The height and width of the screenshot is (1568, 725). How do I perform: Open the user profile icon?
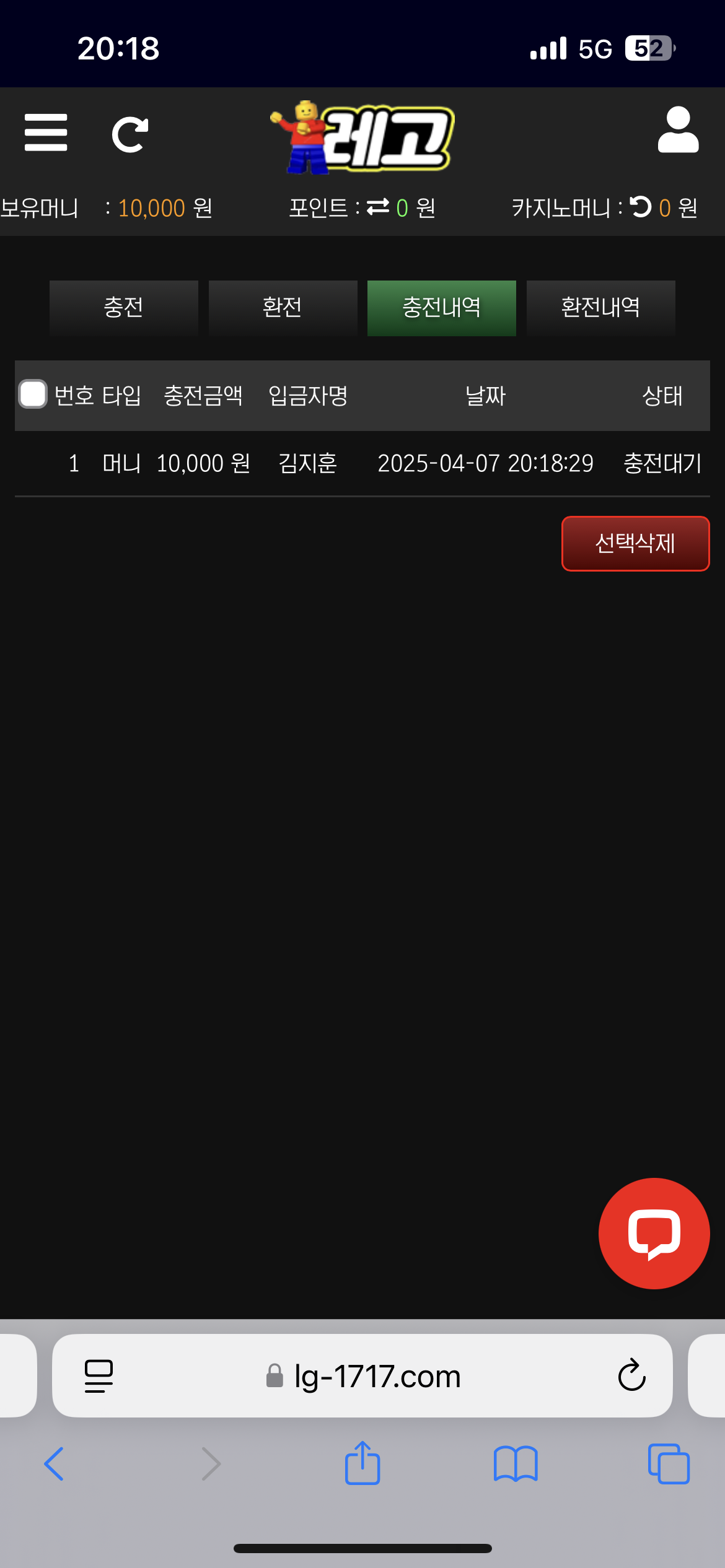tap(678, 130)
